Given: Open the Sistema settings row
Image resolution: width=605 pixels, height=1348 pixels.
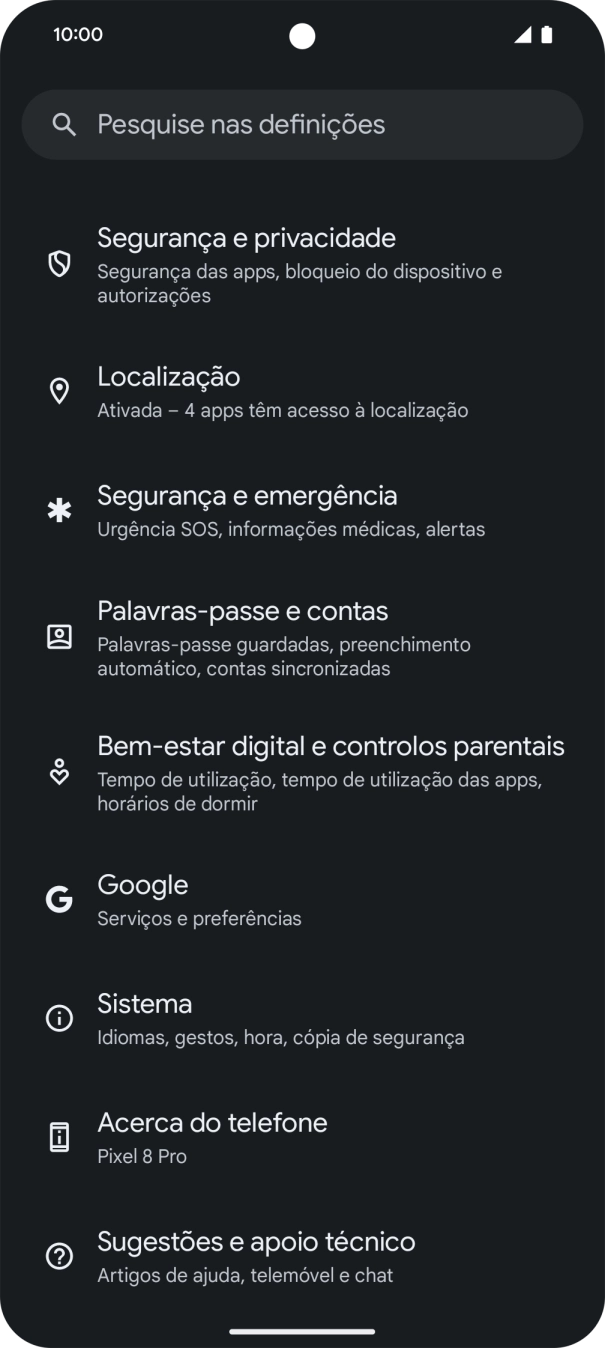Looking at the screenshot, I should 302,1018.
